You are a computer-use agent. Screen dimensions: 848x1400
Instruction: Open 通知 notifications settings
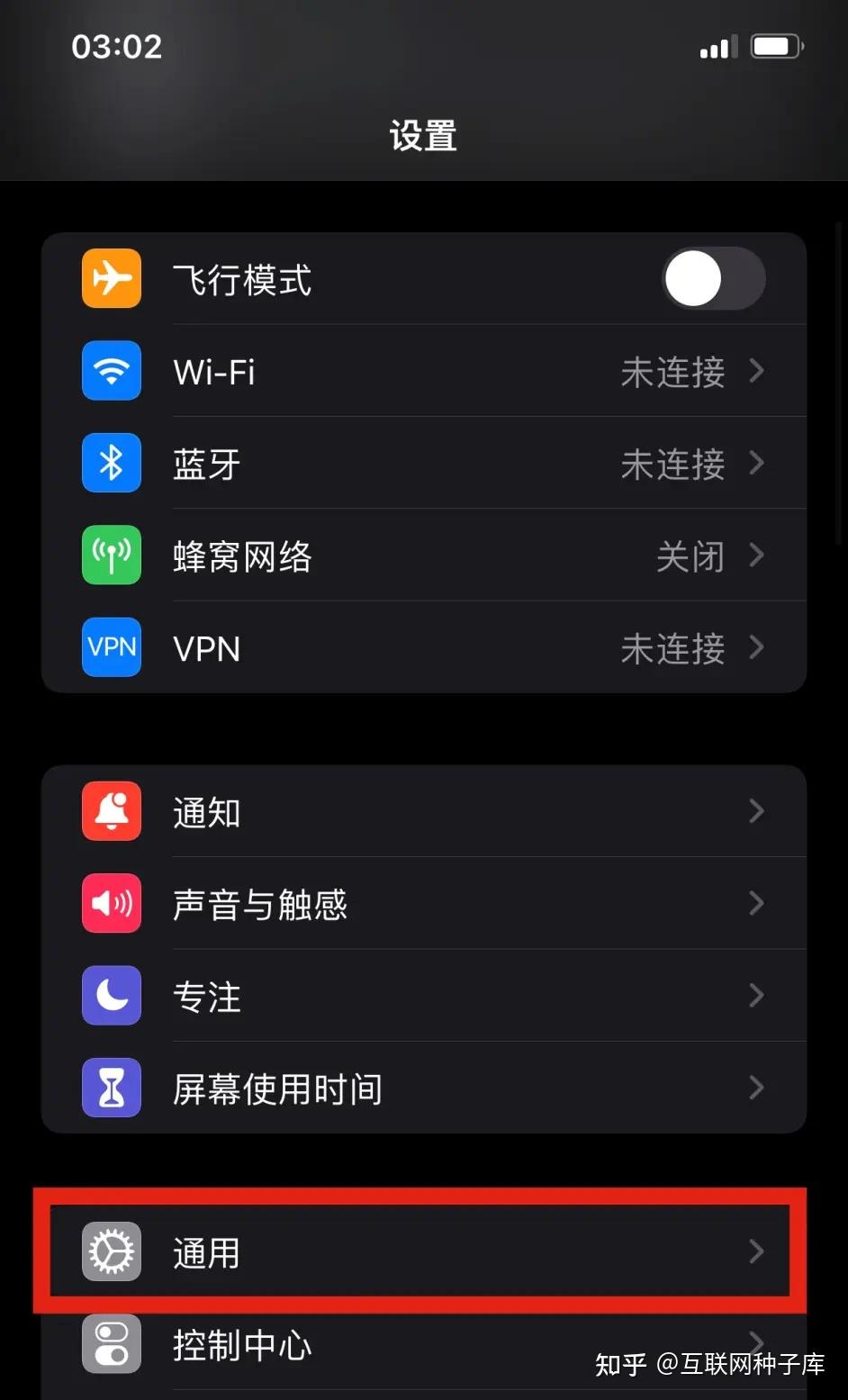point(423,812)
